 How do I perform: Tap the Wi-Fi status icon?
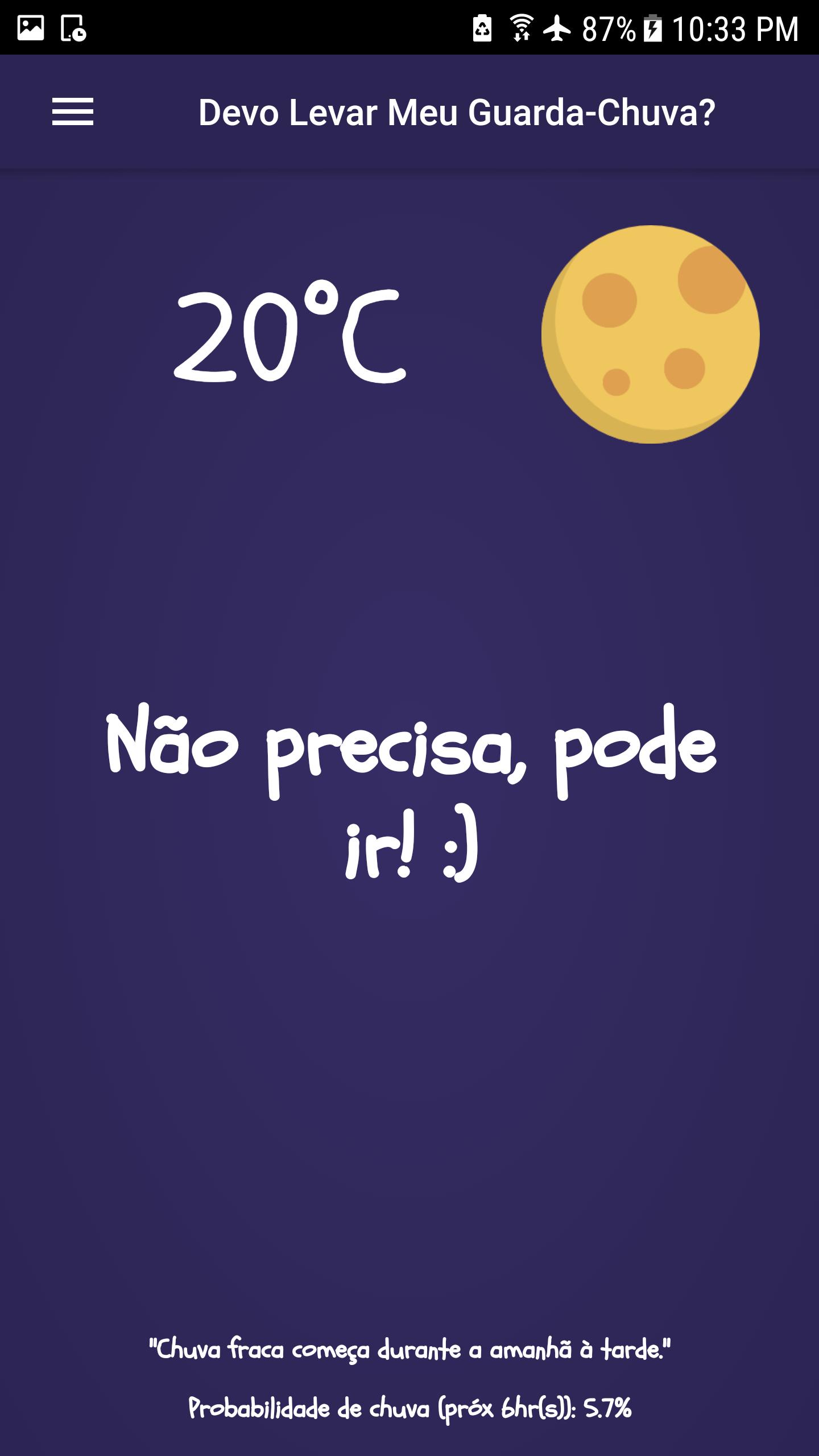[521, 27]
